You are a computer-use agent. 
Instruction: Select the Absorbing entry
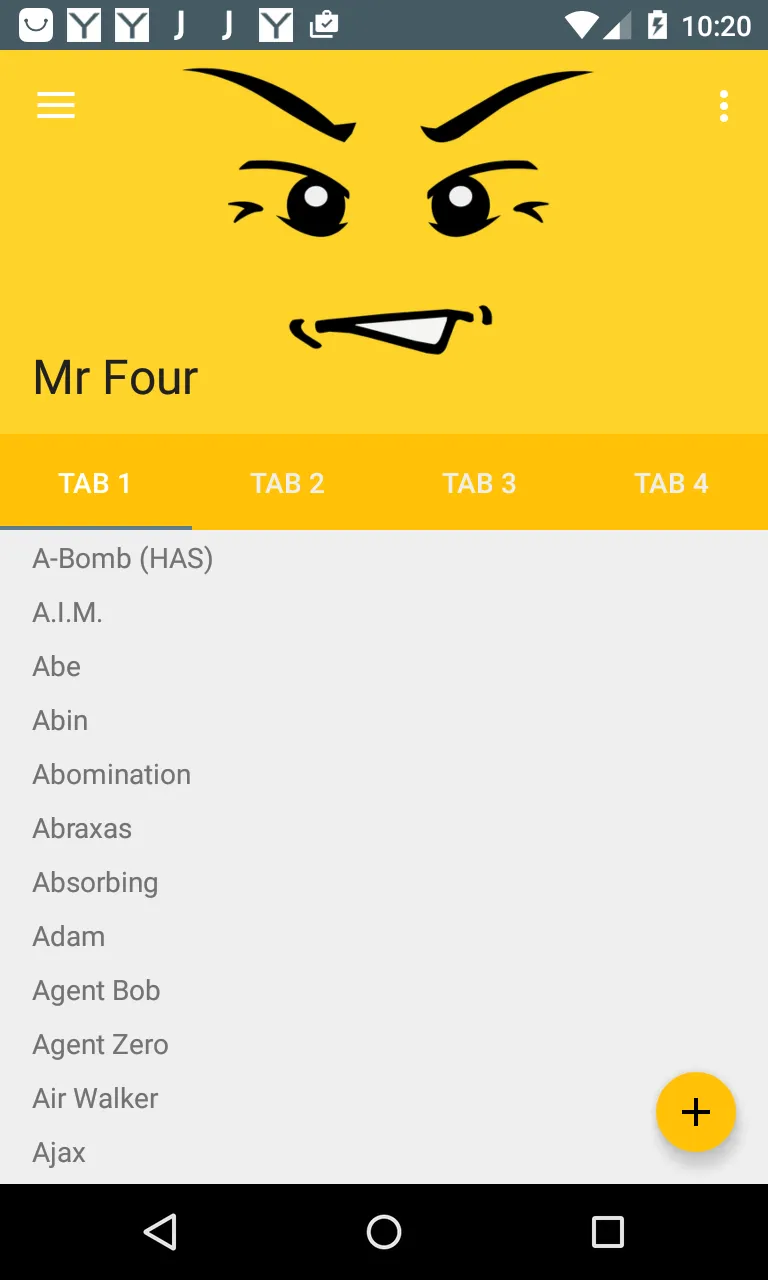click(95, 882)
